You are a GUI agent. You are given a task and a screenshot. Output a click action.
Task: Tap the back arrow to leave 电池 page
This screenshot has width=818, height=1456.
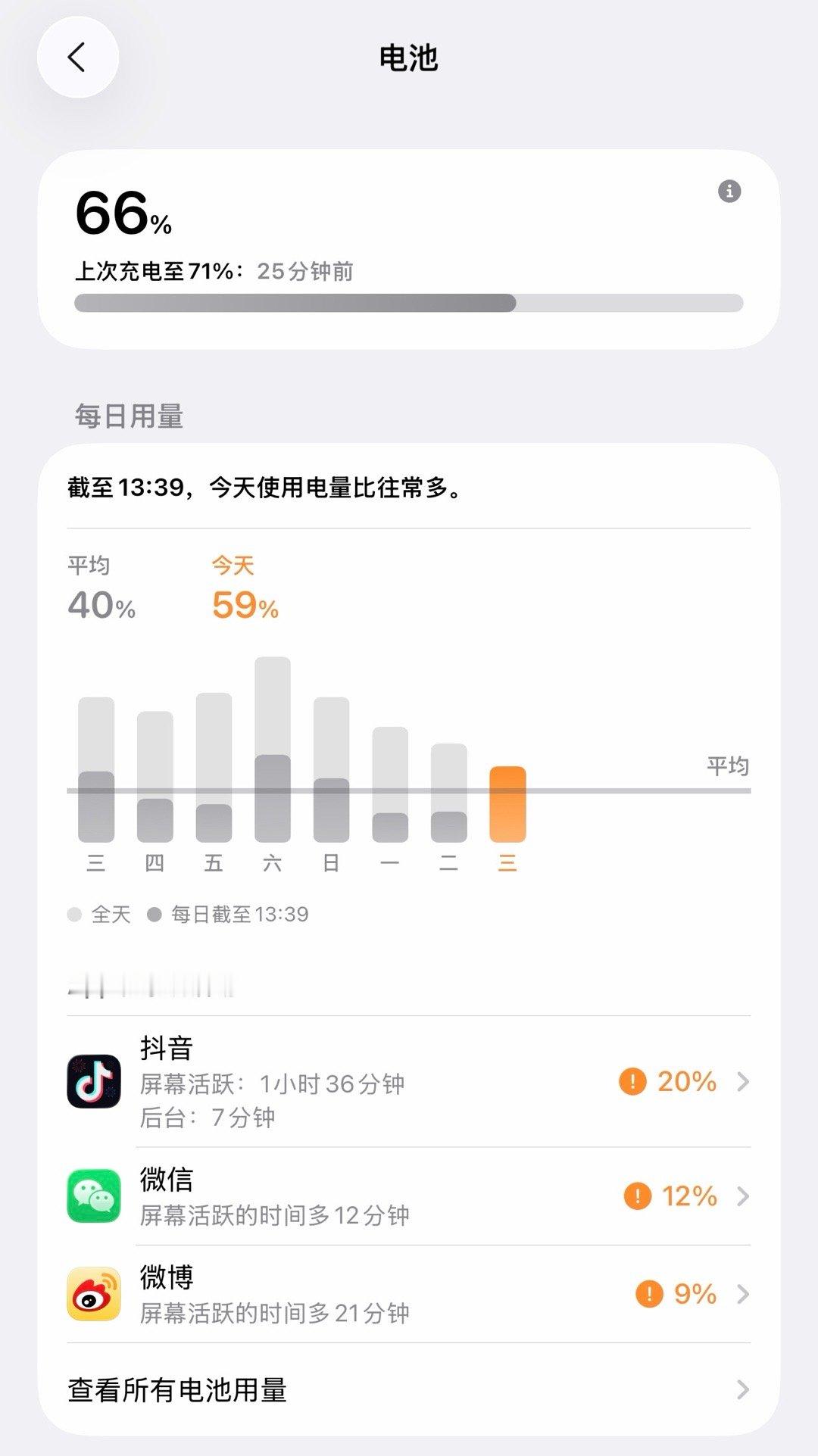coord(78,56)
